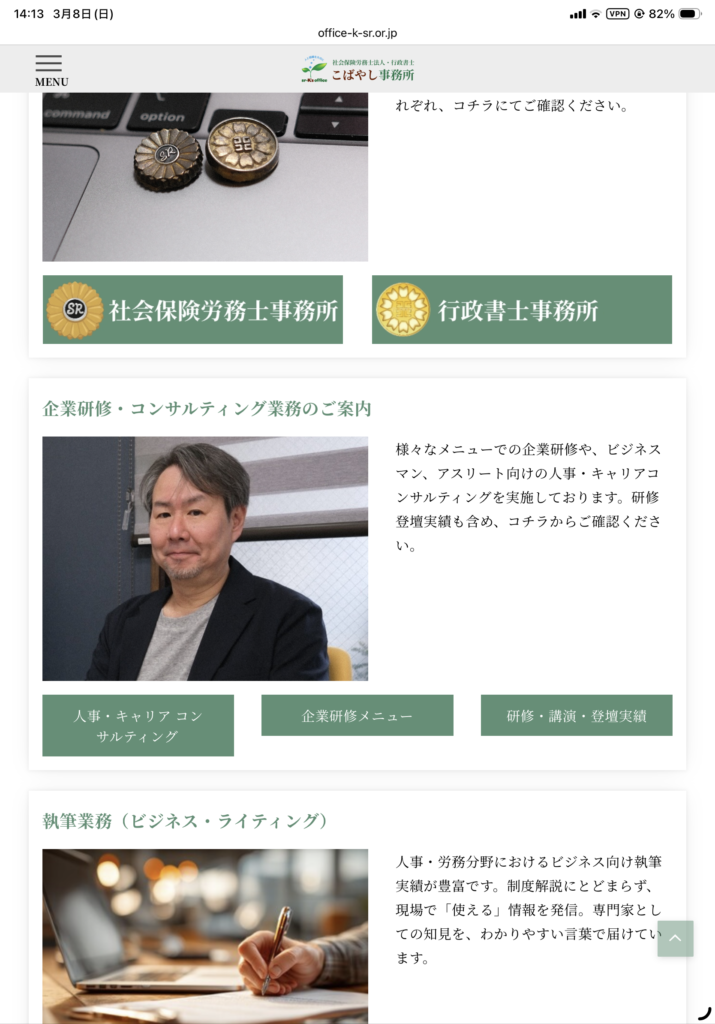Jump back to top with the arrow button
715x1024 pixels.
[675, 938]
